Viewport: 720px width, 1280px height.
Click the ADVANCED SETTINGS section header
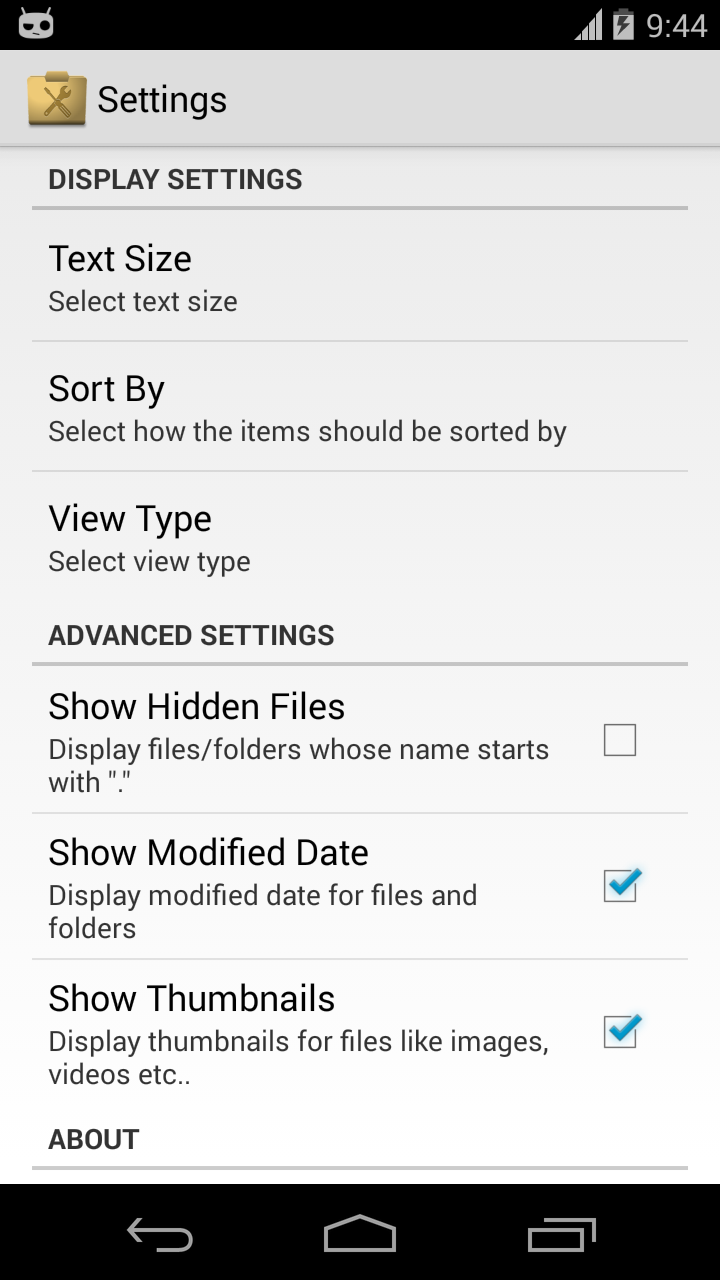tap(190, 635)
